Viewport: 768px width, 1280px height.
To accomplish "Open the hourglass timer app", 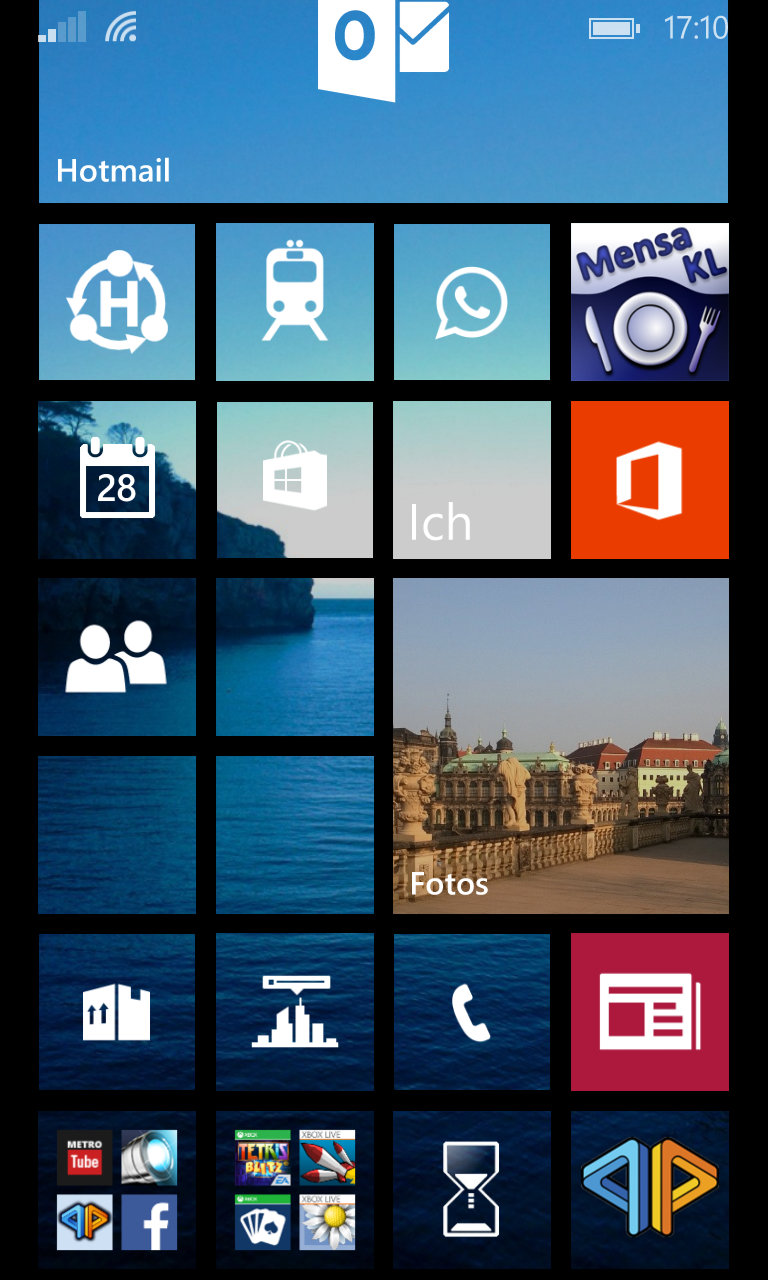I will click(472, 1190).
